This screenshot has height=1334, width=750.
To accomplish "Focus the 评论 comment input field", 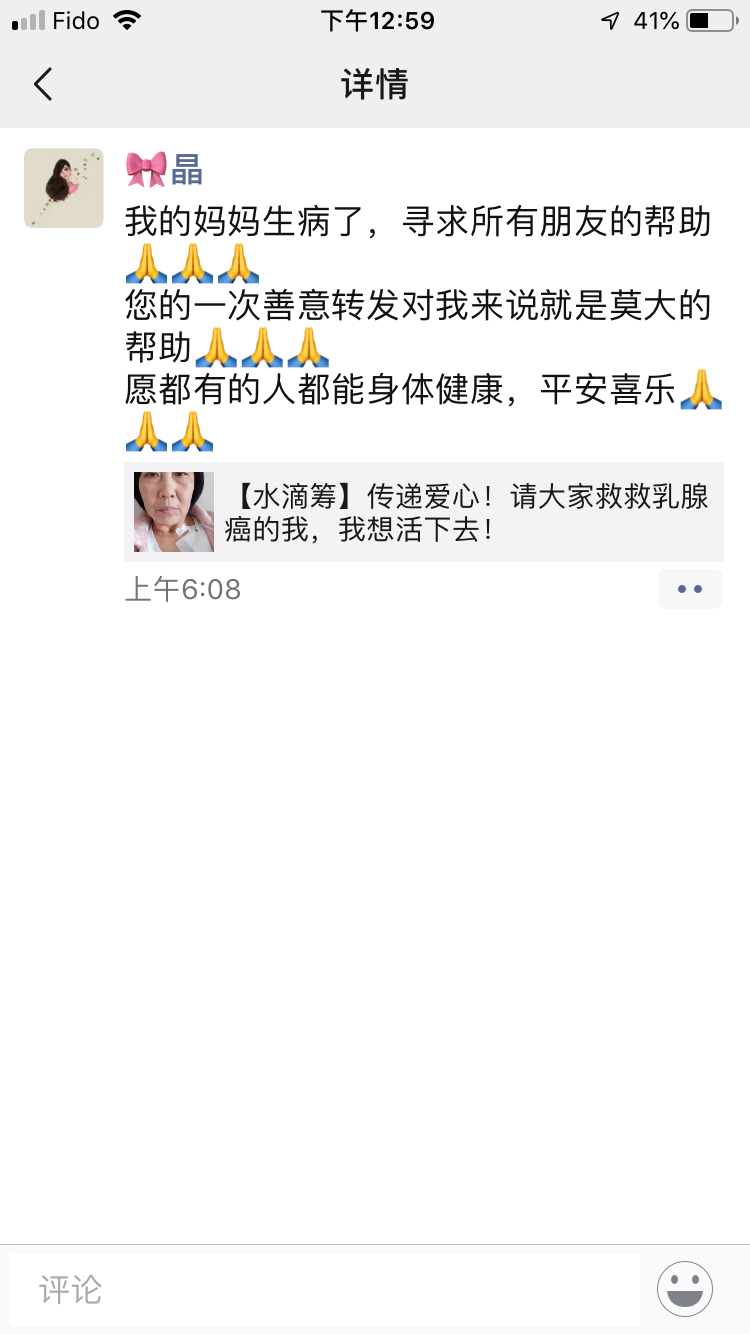I will pos(325,1289).
